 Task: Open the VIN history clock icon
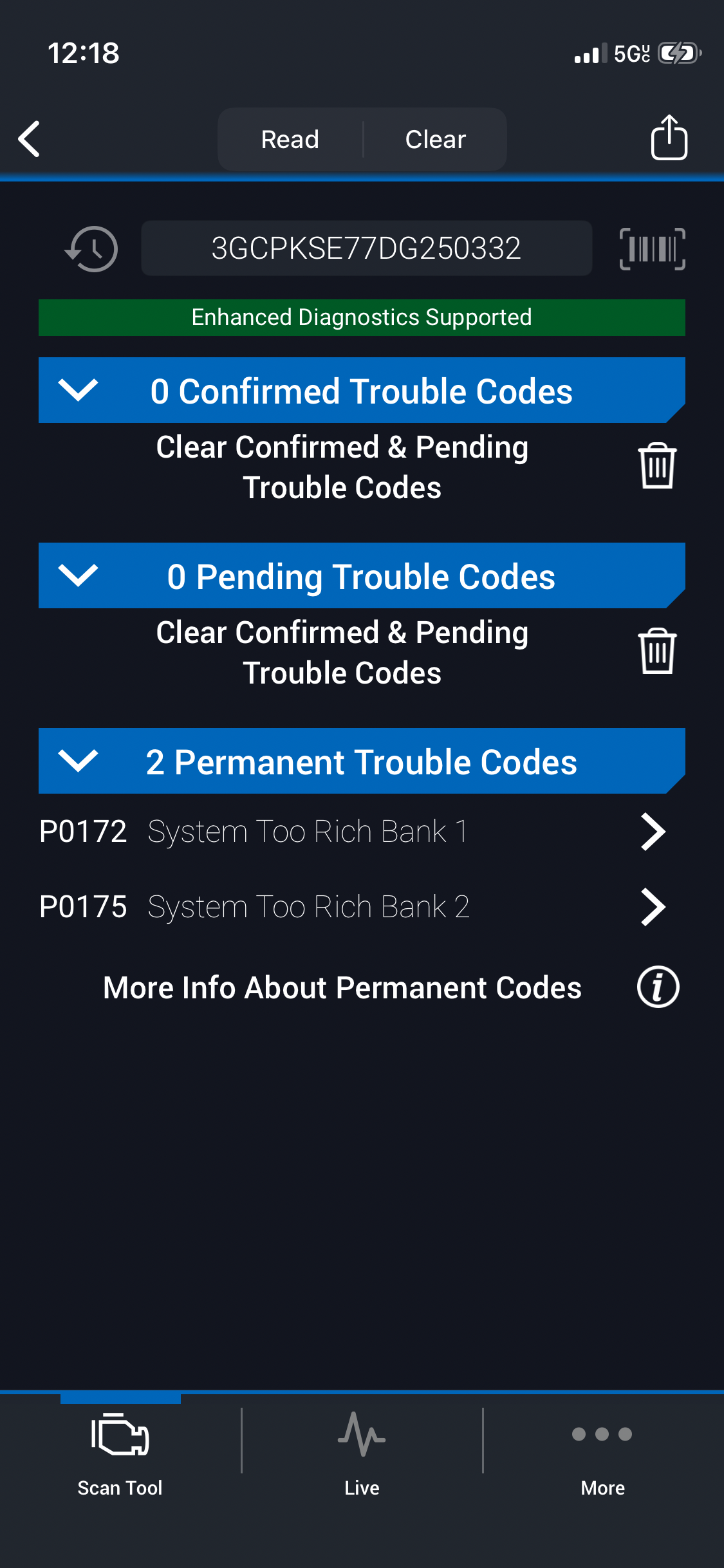point(92,249)
